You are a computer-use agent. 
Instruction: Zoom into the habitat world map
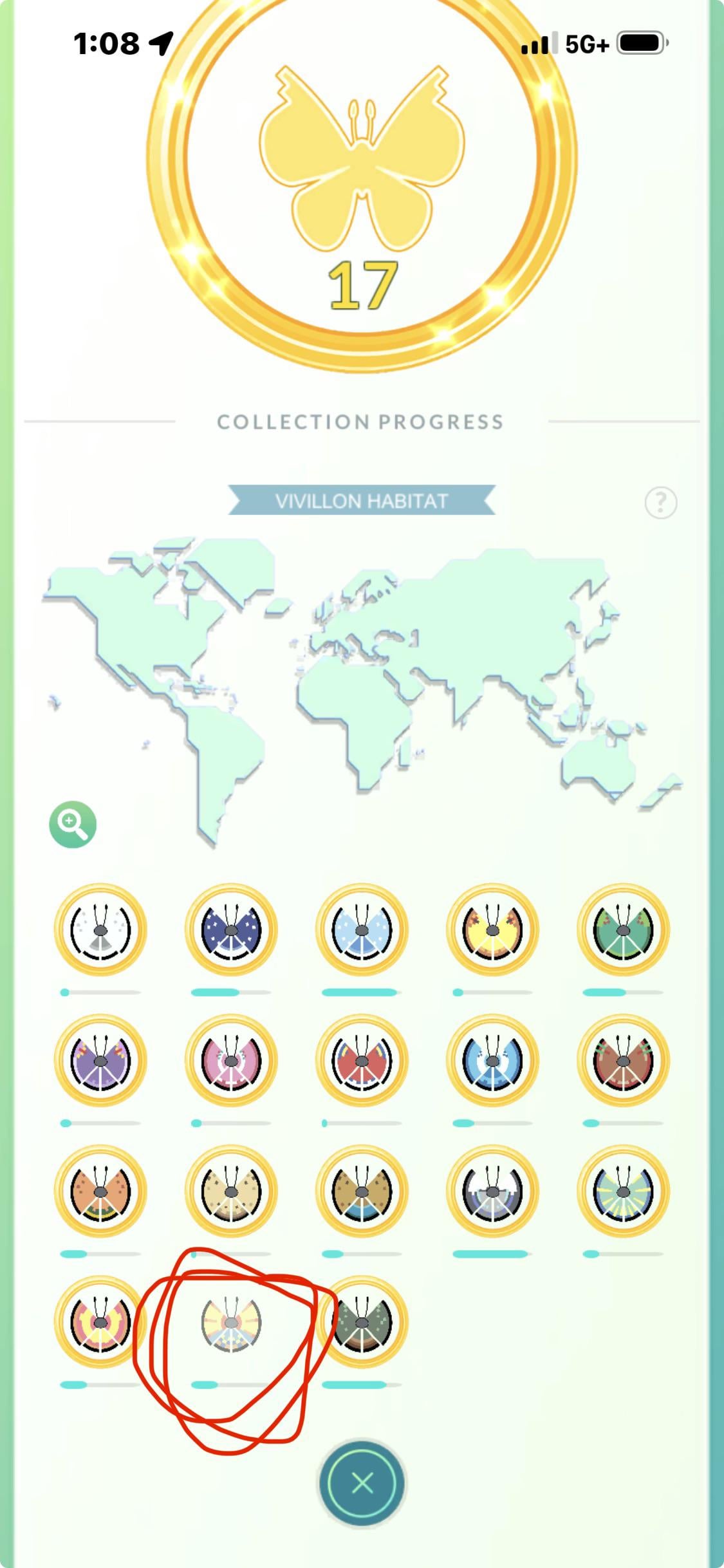(x=73, y=824)
